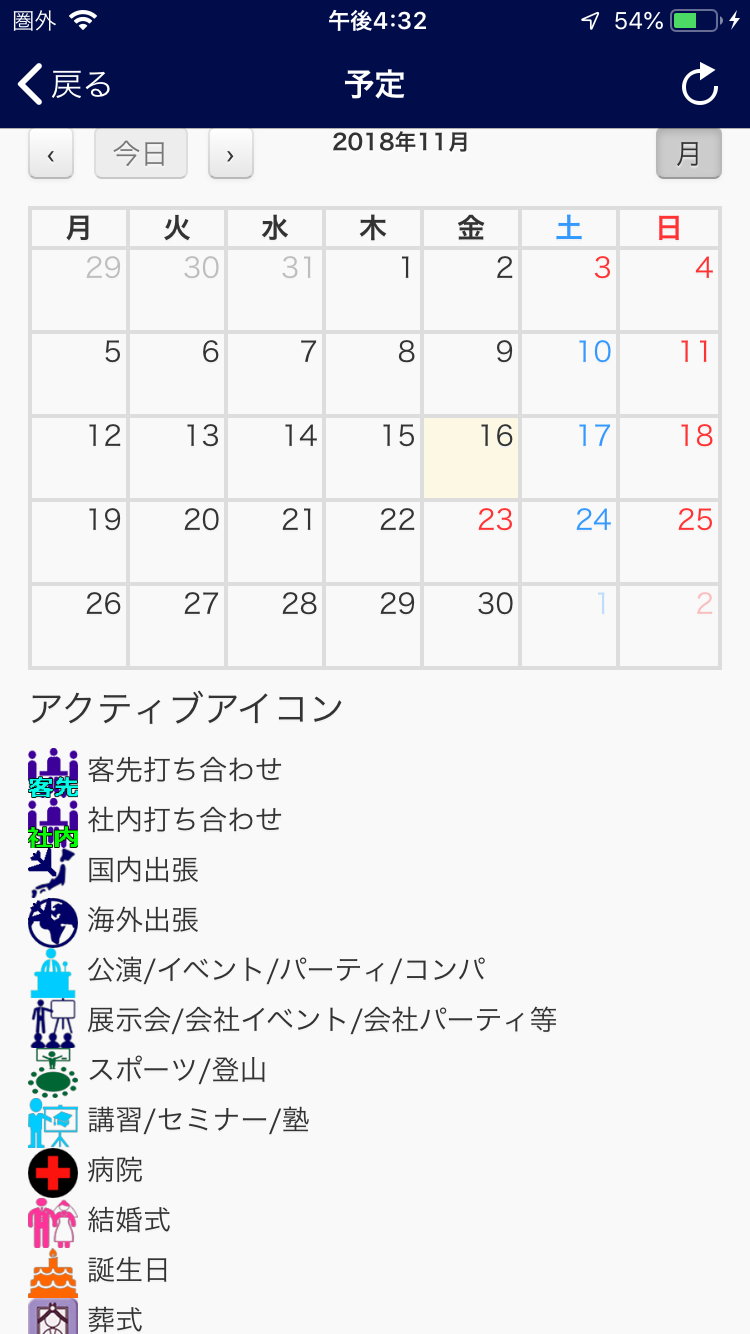This screenshot has height=1334, width=750.
Task: Select November 16 on the calendar
Action: click(x=470, y=458)
